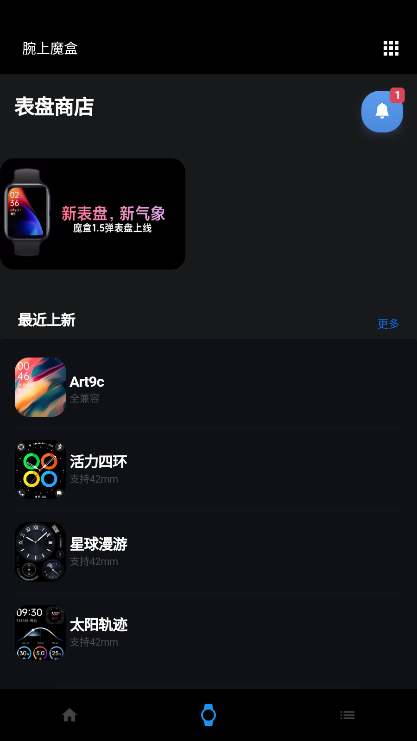This screenshot has width=417, height=741.
Task: Open the Art9c watch face
Action: [208, 387]
